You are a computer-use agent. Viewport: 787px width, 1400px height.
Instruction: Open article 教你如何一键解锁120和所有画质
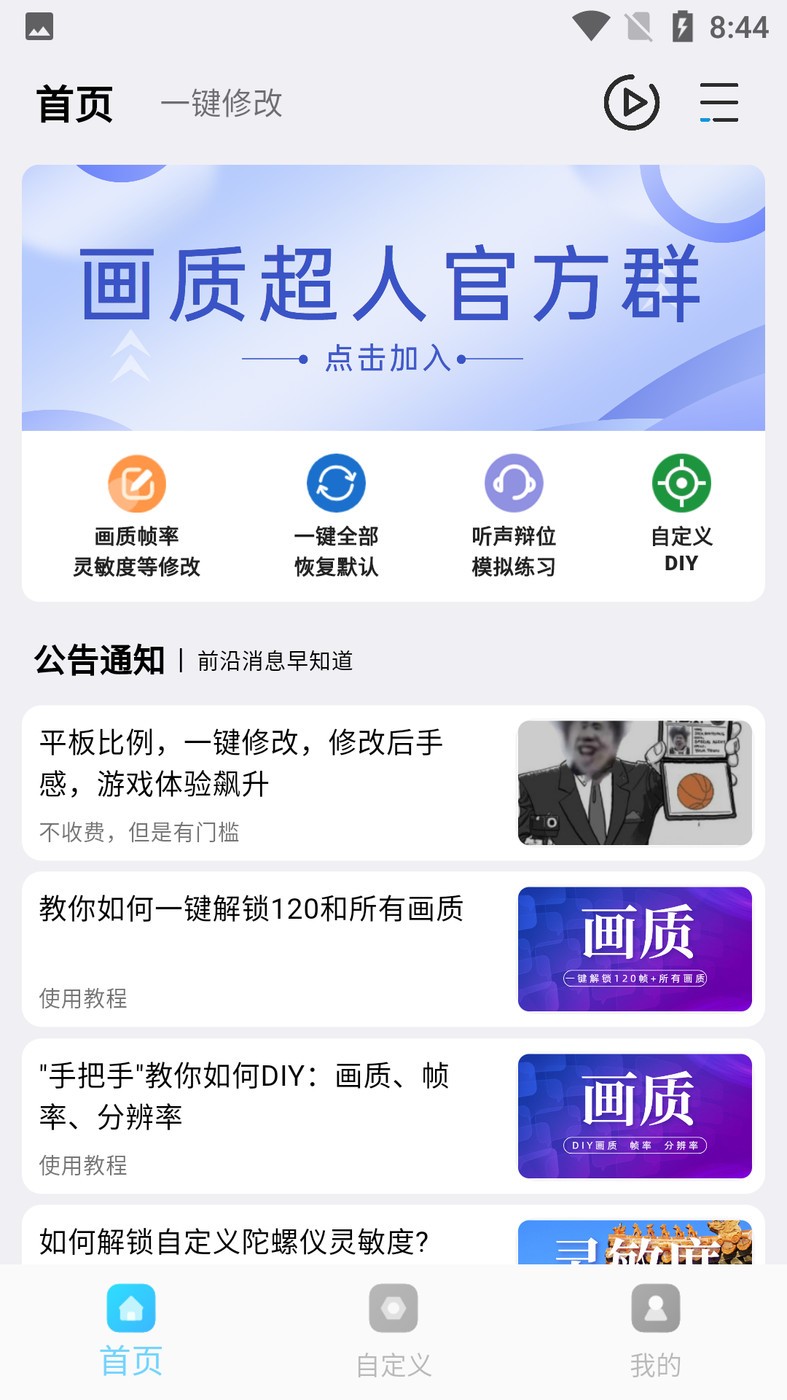click(x=250, y=909)
